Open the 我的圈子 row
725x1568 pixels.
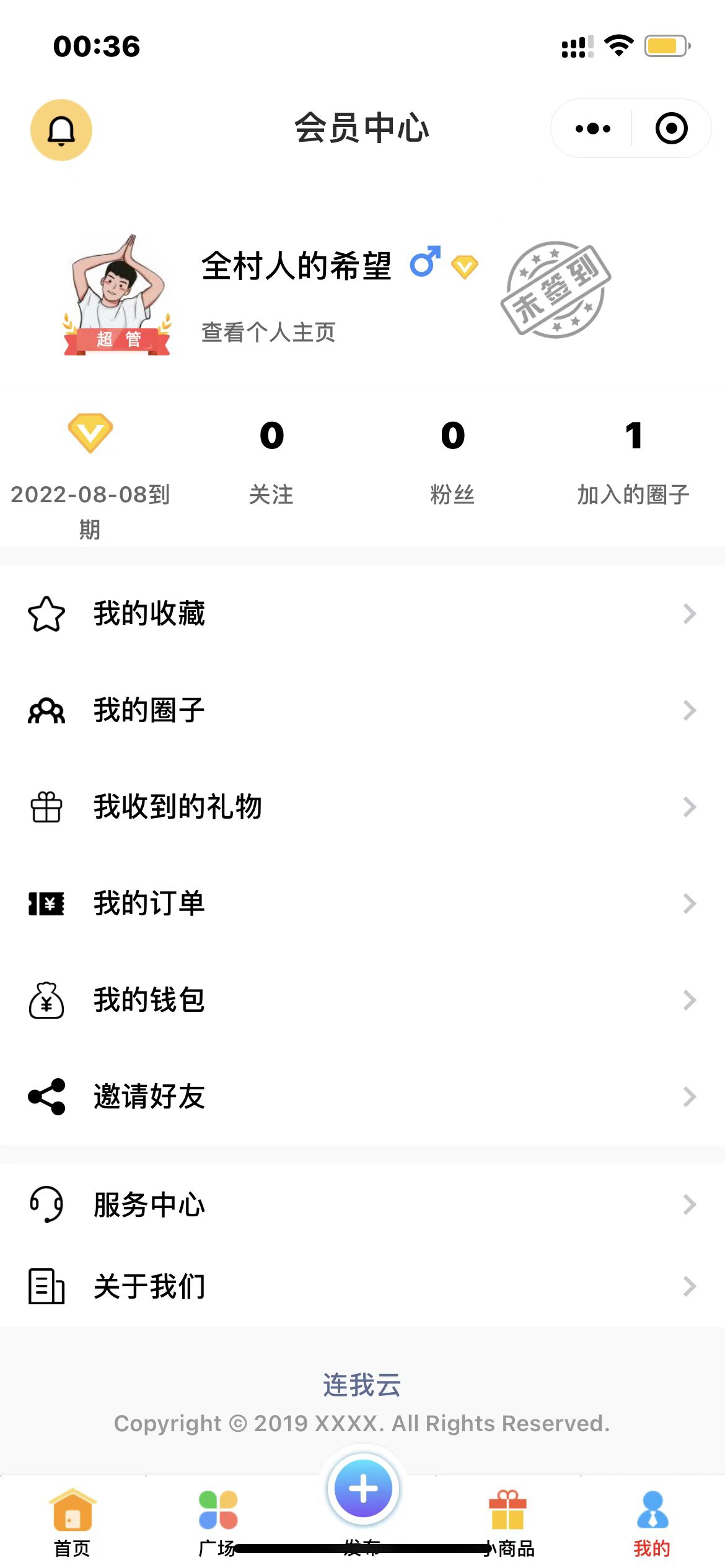coord(362,710)
